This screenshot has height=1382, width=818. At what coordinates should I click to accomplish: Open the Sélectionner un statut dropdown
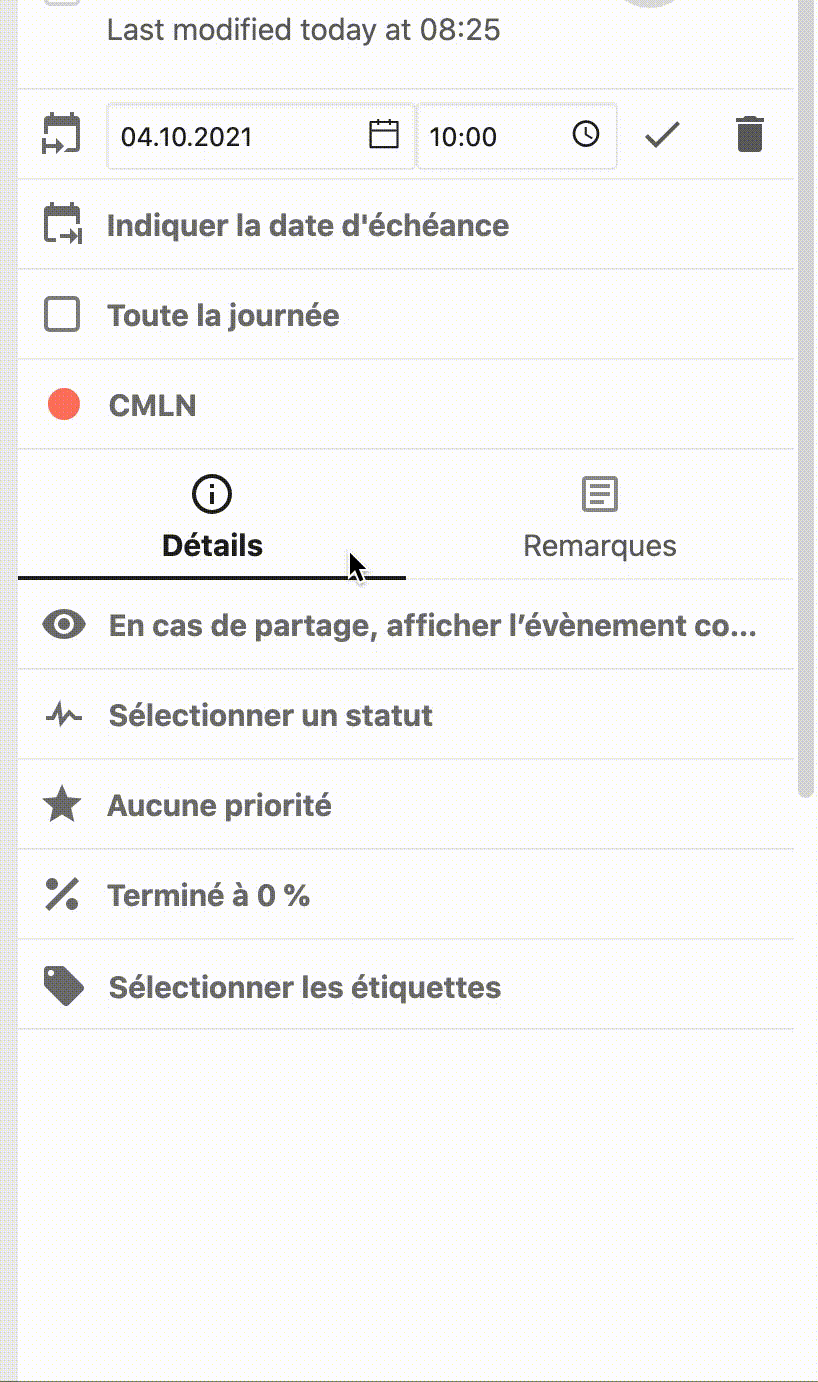pyautogui.click(x=270, y=714)
